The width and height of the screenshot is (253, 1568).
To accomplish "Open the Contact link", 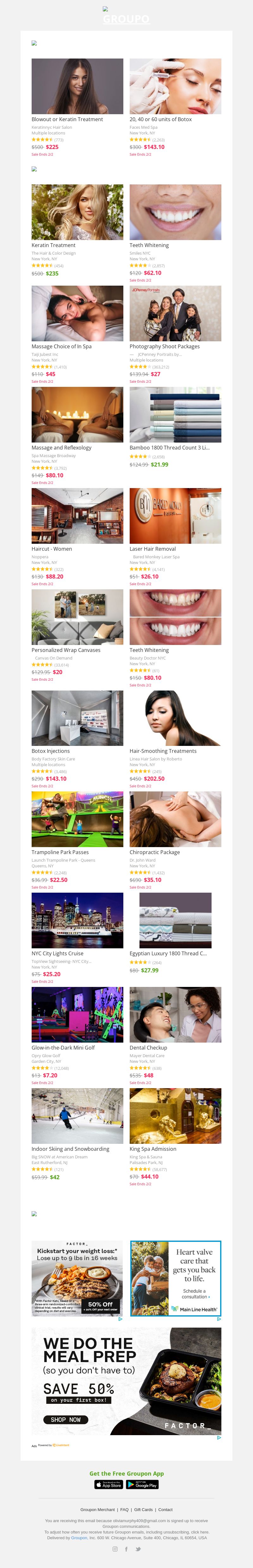I will click(165, 1509).
